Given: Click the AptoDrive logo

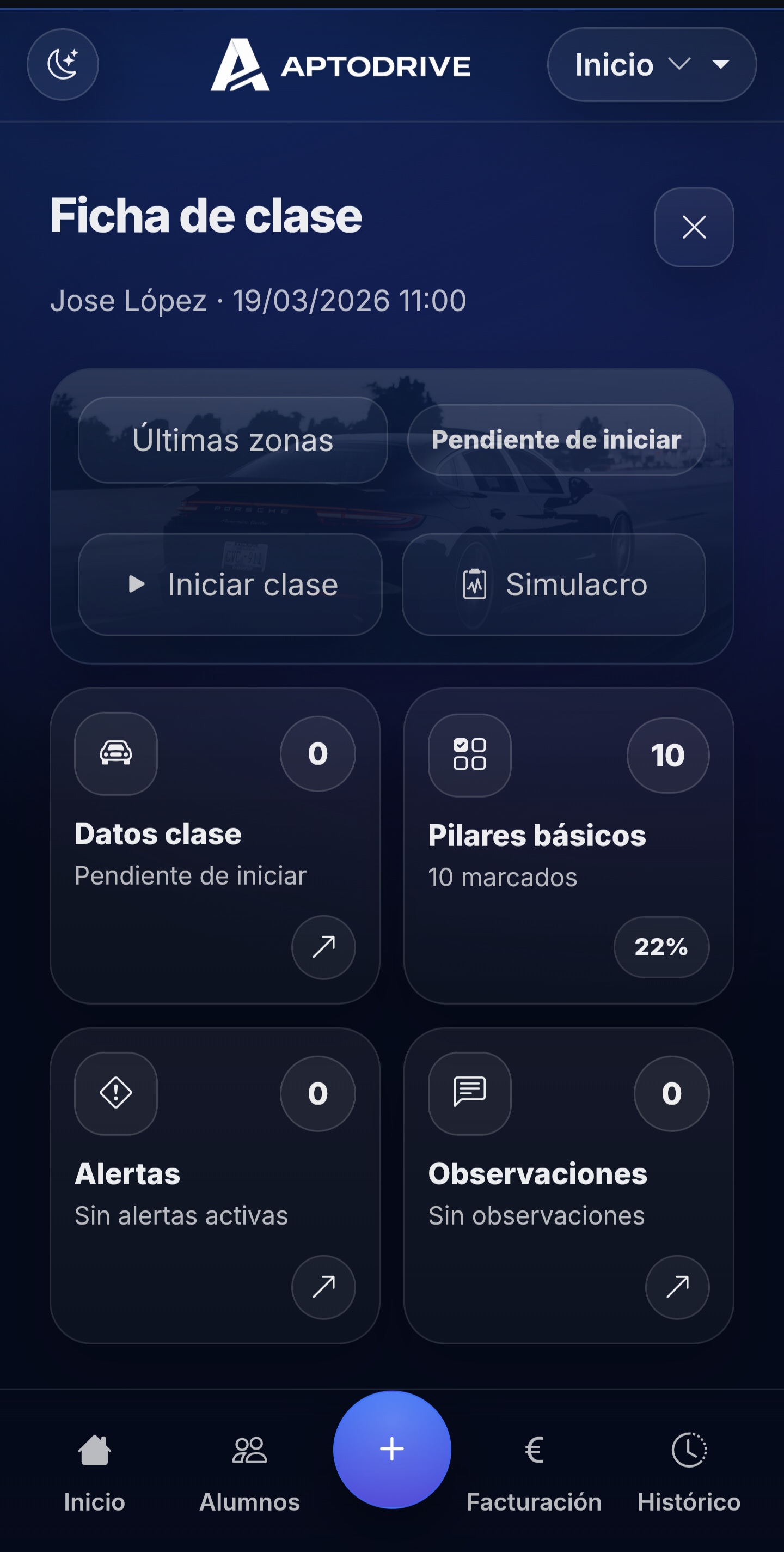Looking at the screenshot, I should pyautogui.click(x=340, y=64).
